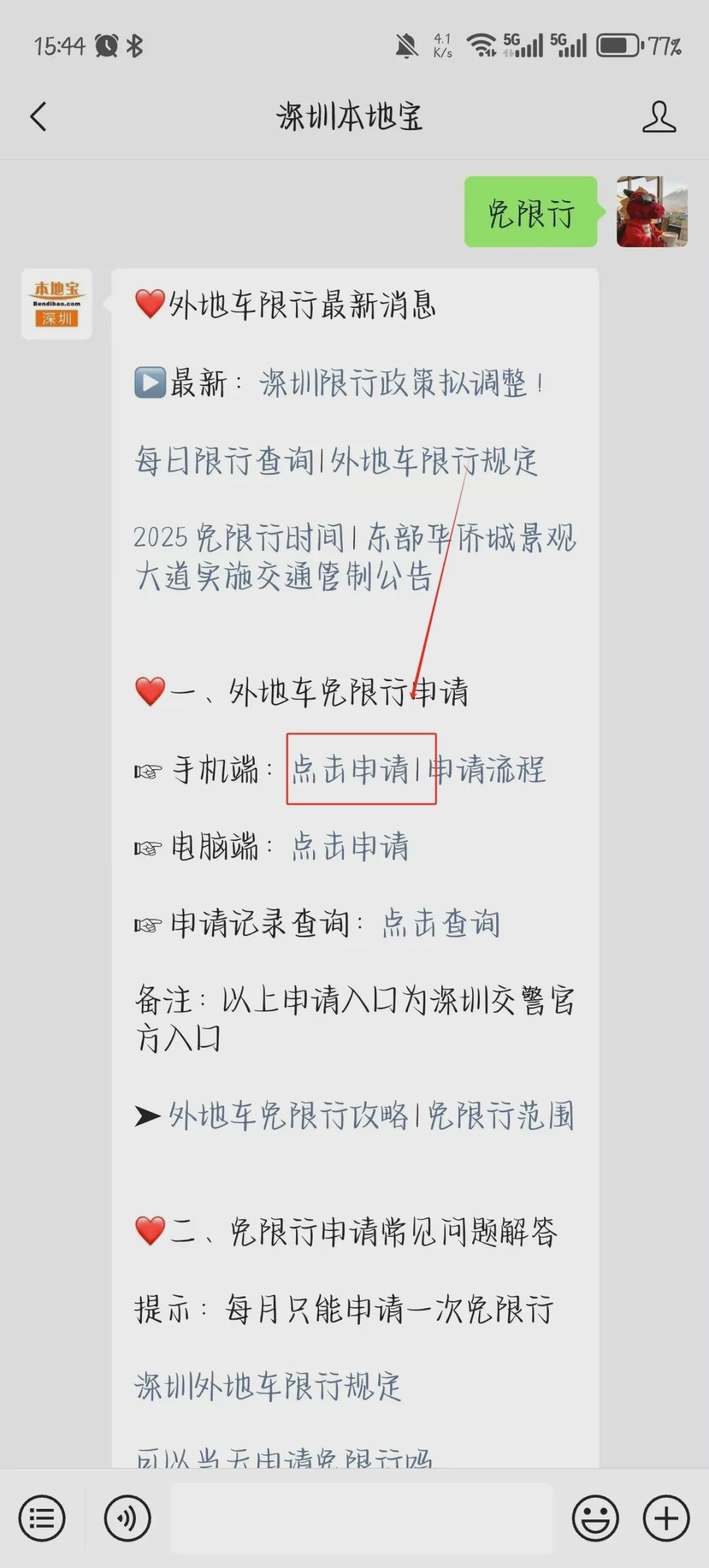Open the 外地车限行规定 link
The height and width of the screenshot is (1568, 709).
[x=433, y=460]
